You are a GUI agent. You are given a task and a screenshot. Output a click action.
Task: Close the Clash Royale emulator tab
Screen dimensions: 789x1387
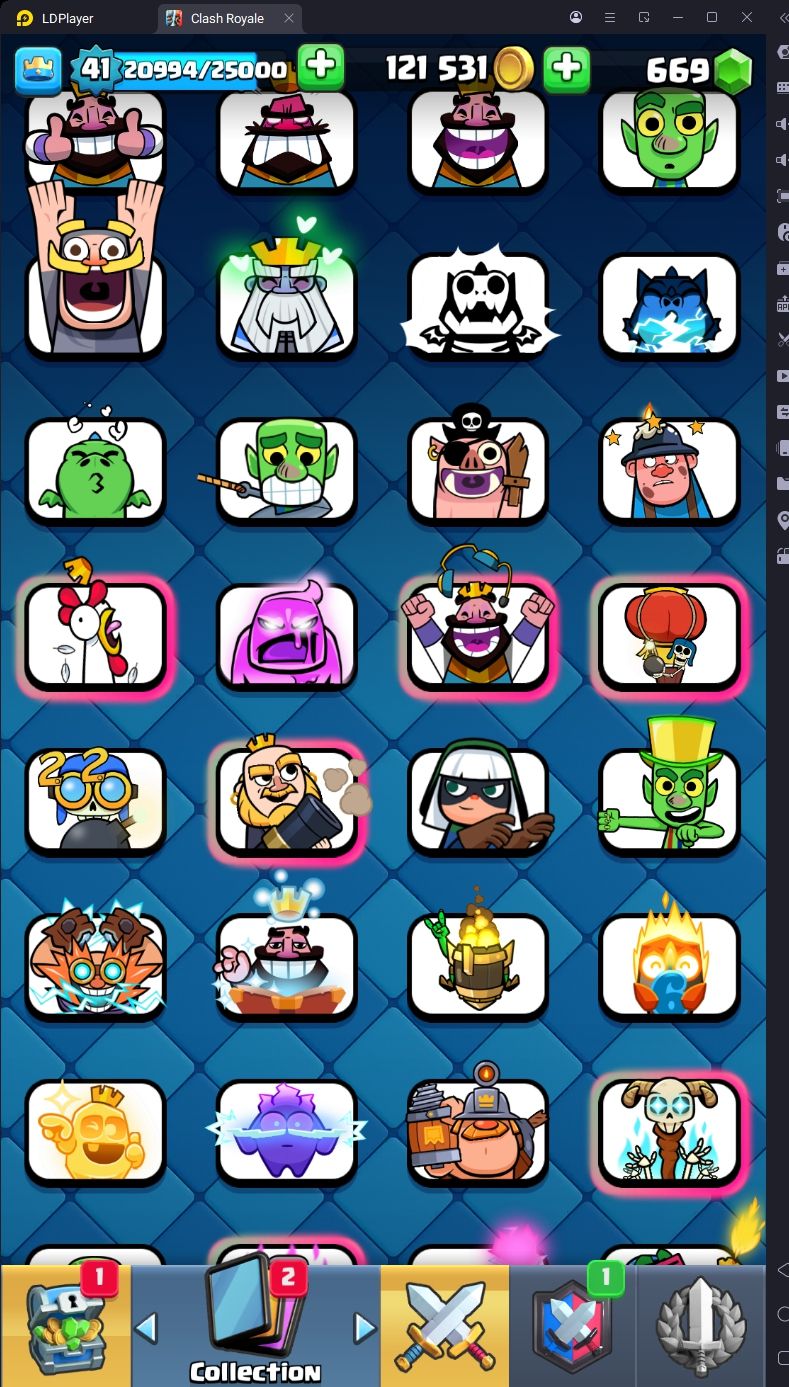point(289,18)
